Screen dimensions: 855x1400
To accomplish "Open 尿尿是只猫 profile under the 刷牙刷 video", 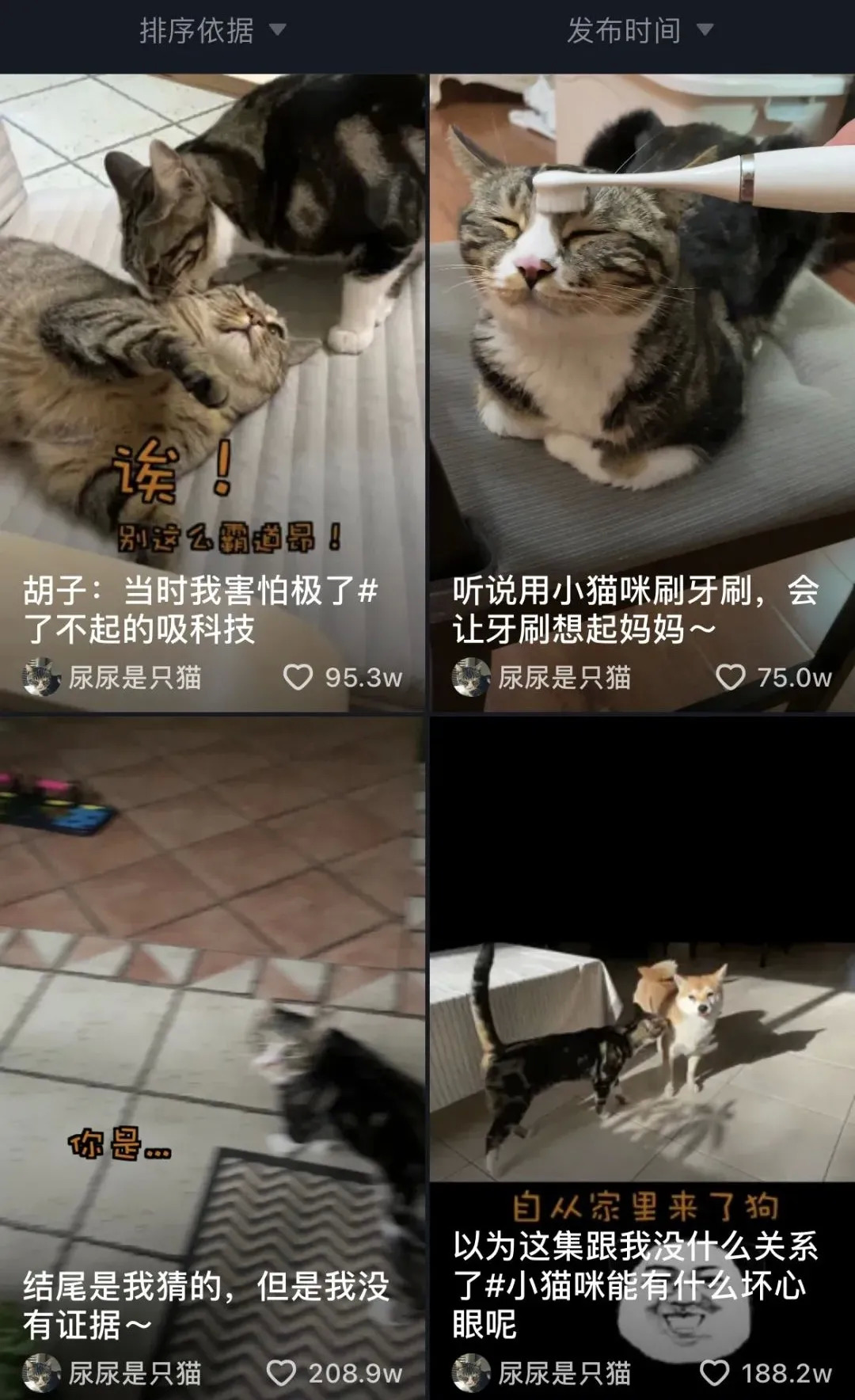I will tap(543, 678).
